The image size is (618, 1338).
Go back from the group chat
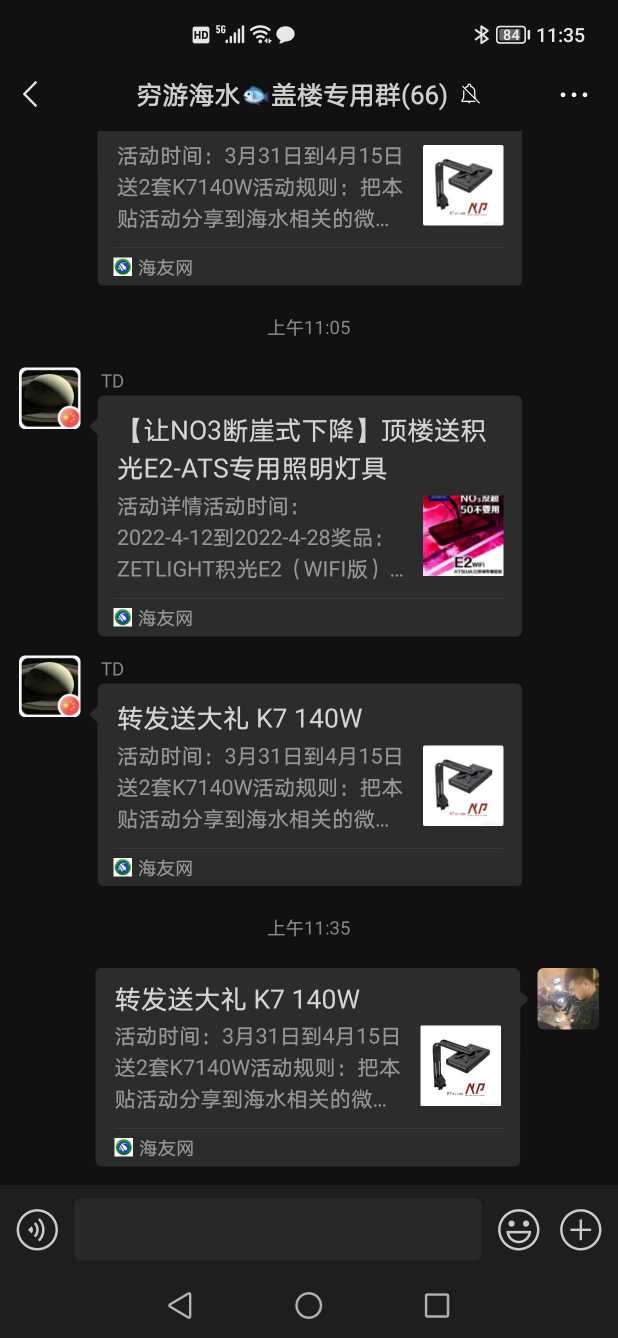(30, 95)
